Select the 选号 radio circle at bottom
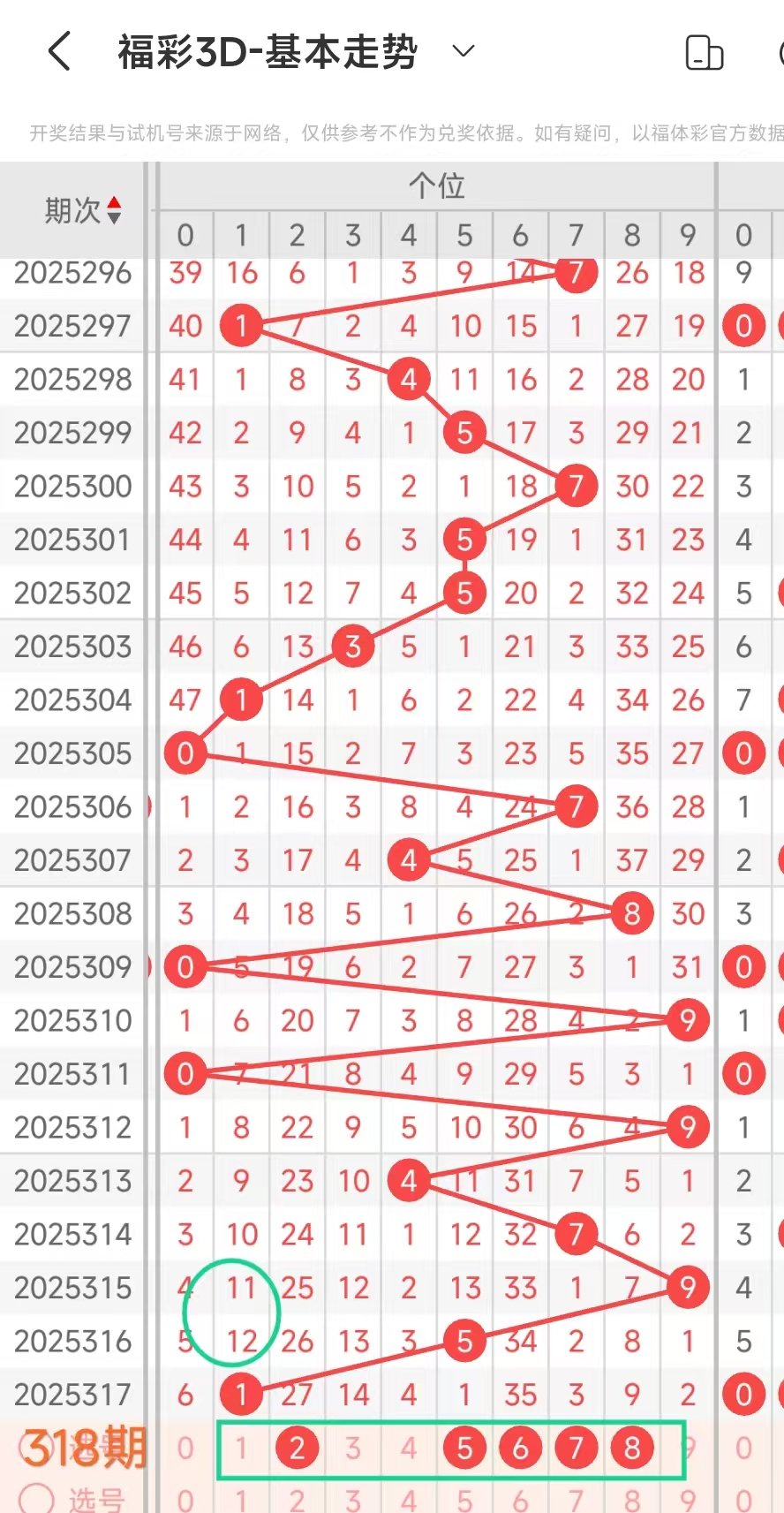The width and height of the screenshot is (784, 1513). 36,1499
